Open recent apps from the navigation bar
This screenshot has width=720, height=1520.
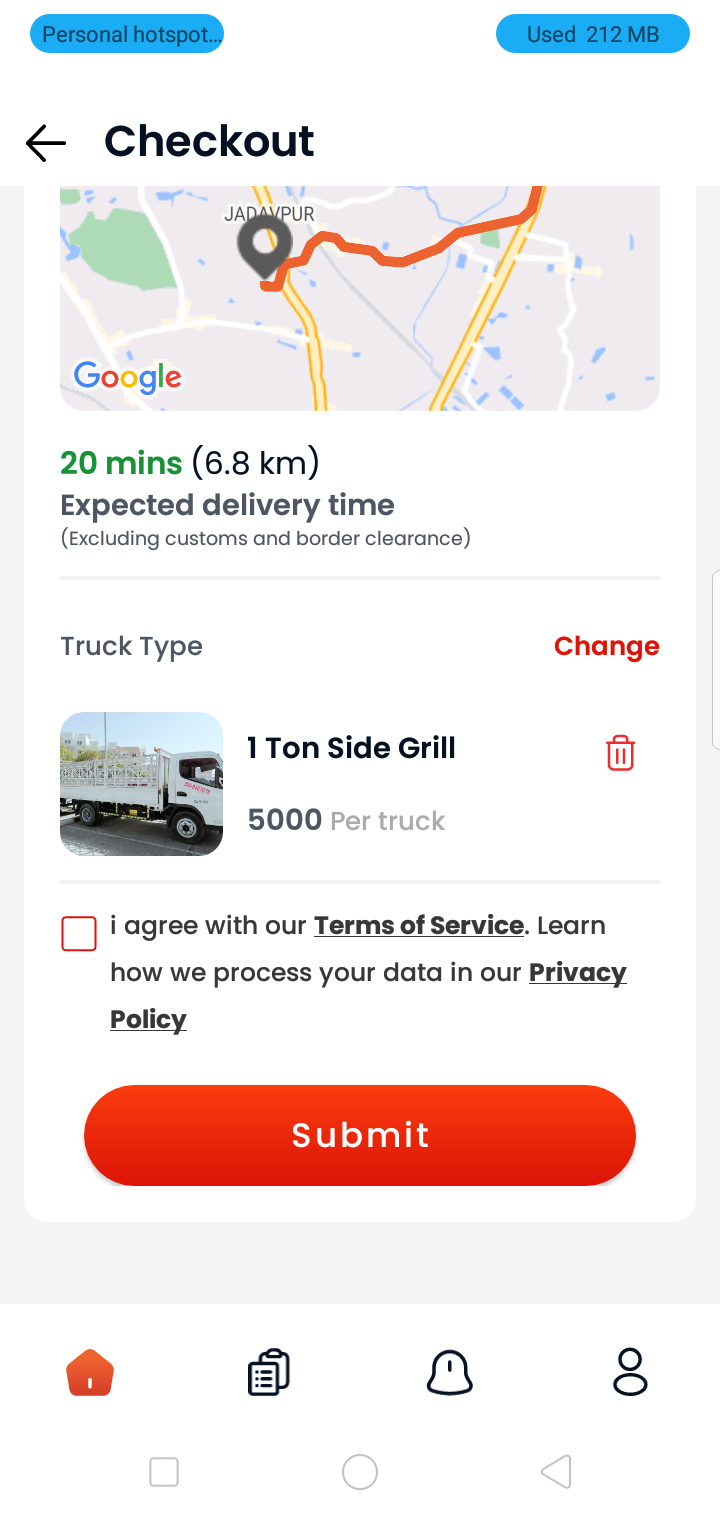coord(164,1472)
